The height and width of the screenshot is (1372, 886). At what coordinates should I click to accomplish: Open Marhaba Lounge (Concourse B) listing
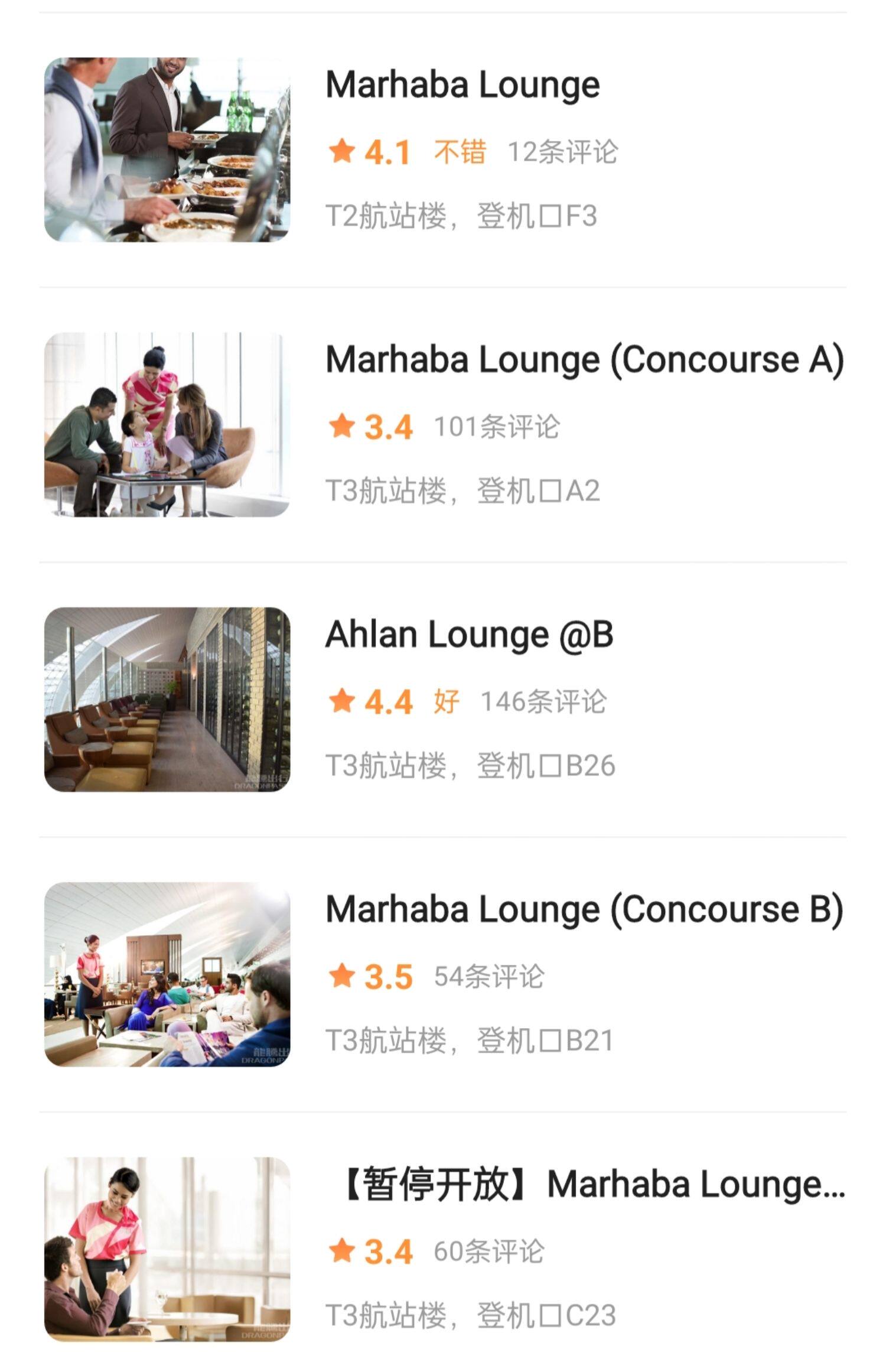pyautogui.click(x=584, y=910)
